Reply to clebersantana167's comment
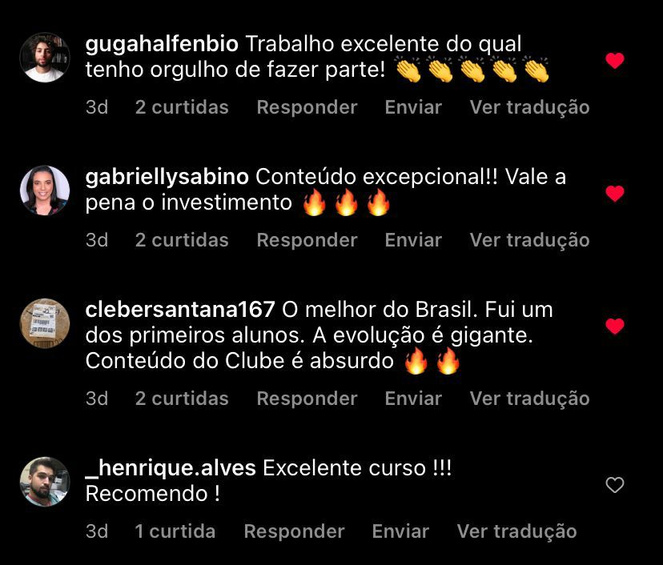Image resolution: width=663 pixels, height=565 pixels. coord(306,398)
